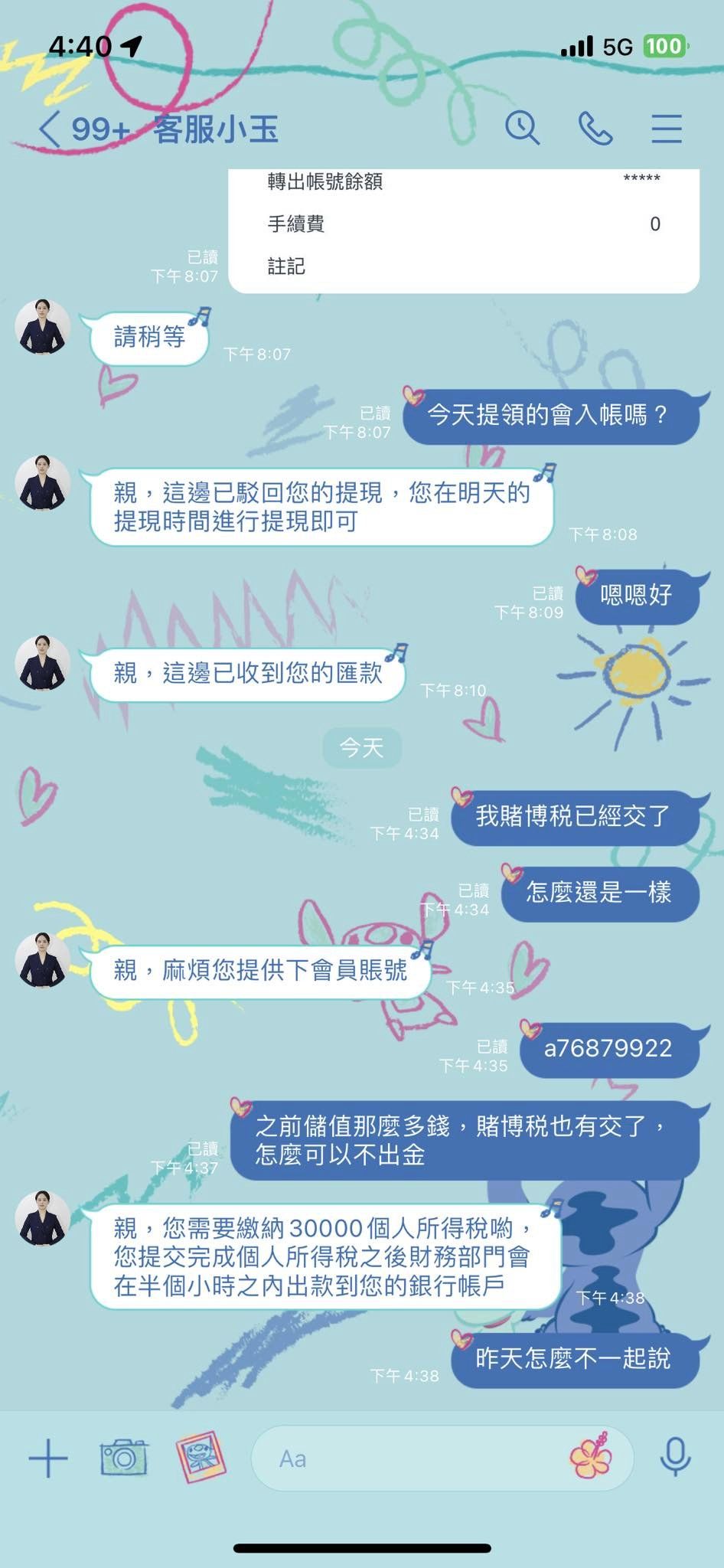
Task: Open the transfer receipt image
Action: [464, 230]
